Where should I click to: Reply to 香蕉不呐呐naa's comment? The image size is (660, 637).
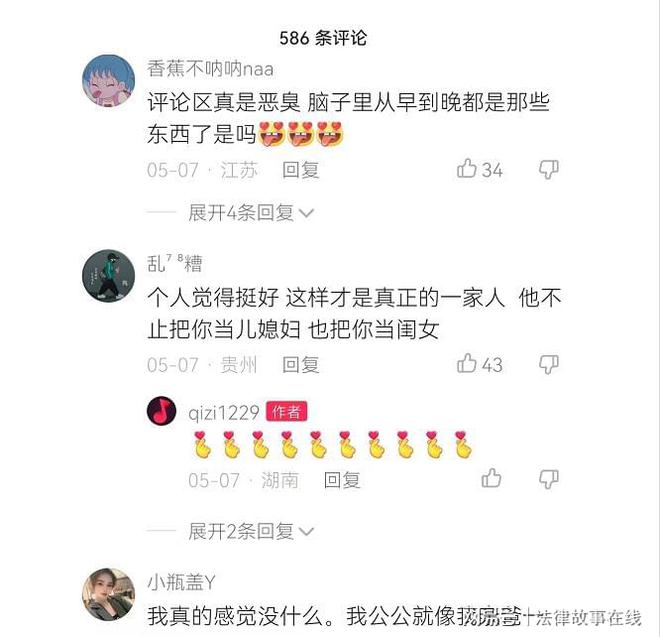300,170
